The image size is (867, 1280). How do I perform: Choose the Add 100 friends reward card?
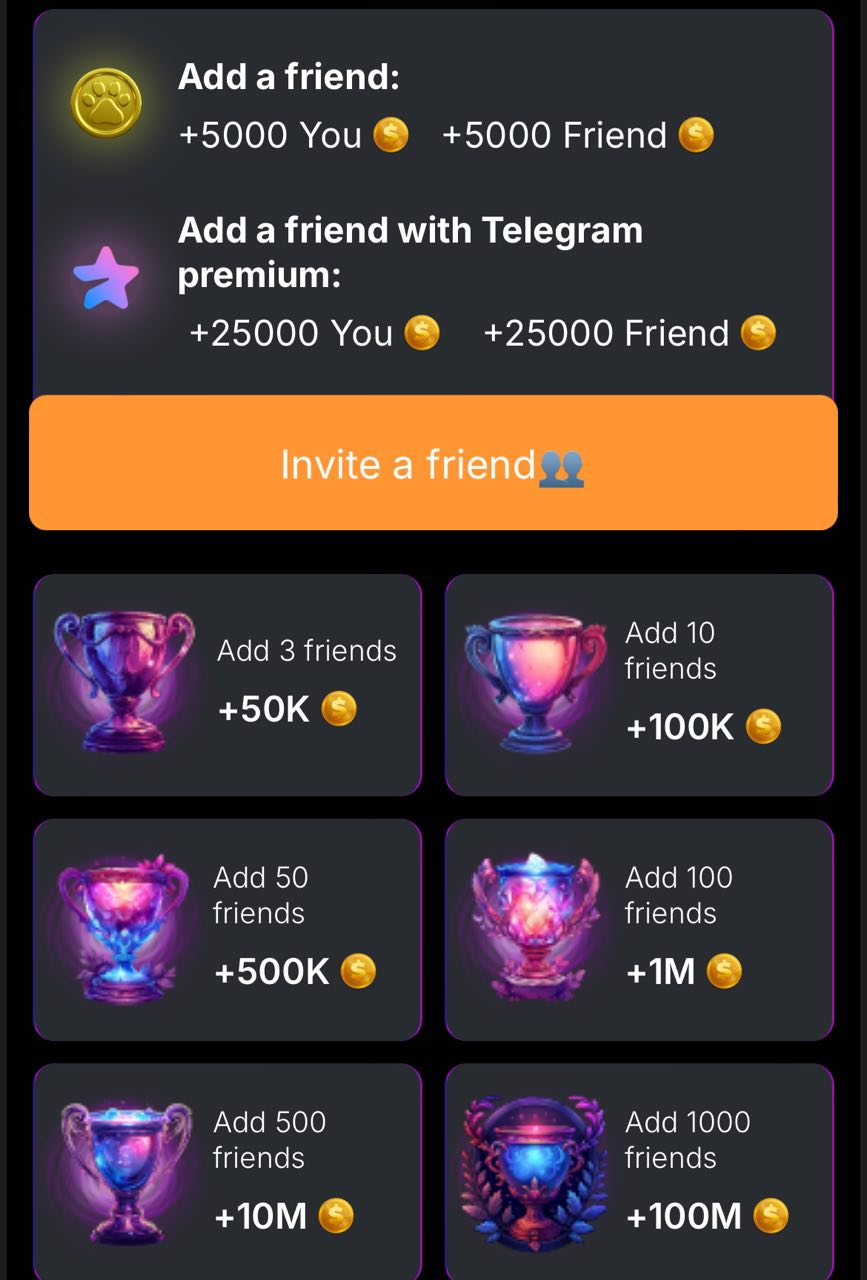[639, 930]
